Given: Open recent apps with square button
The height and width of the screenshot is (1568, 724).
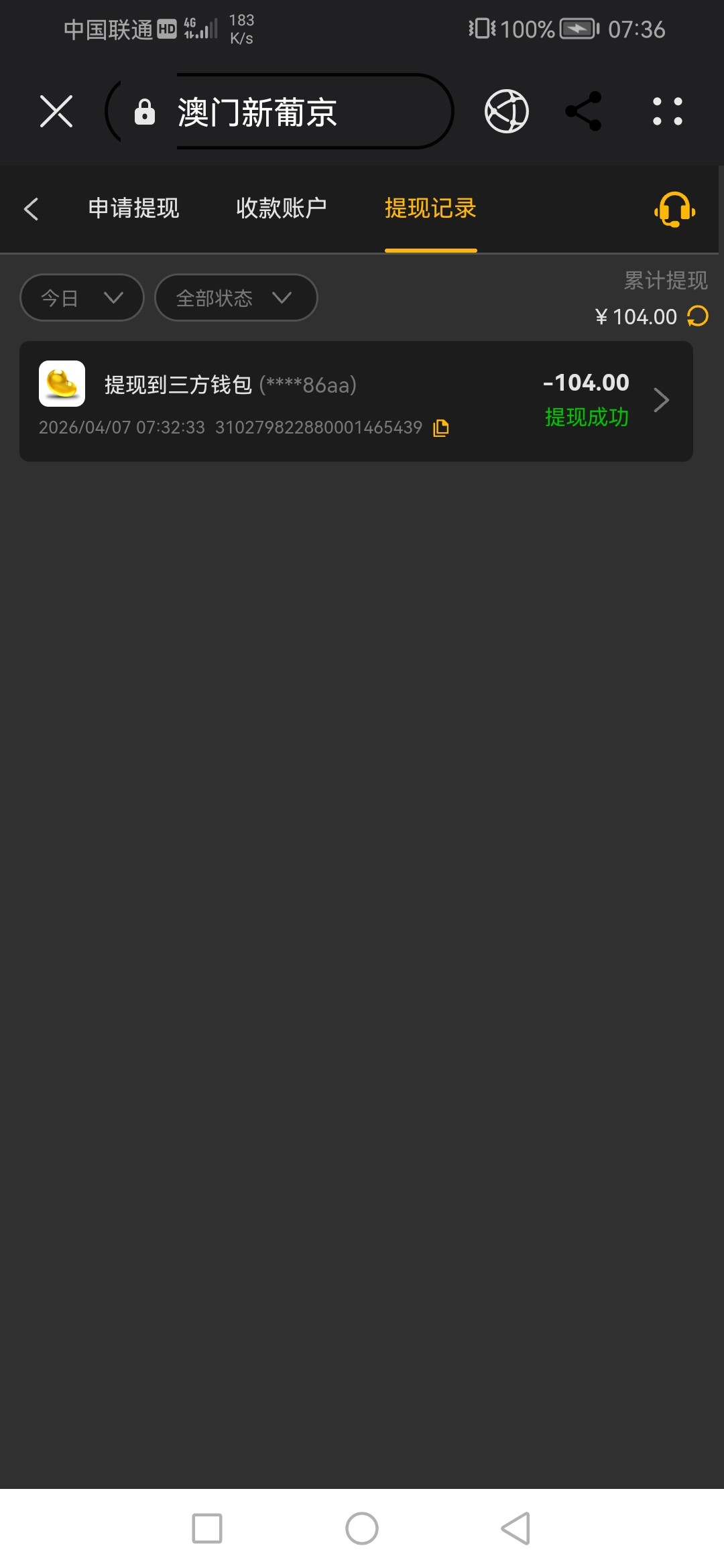Looking at the screenshot, I should tap(207, 1528).
